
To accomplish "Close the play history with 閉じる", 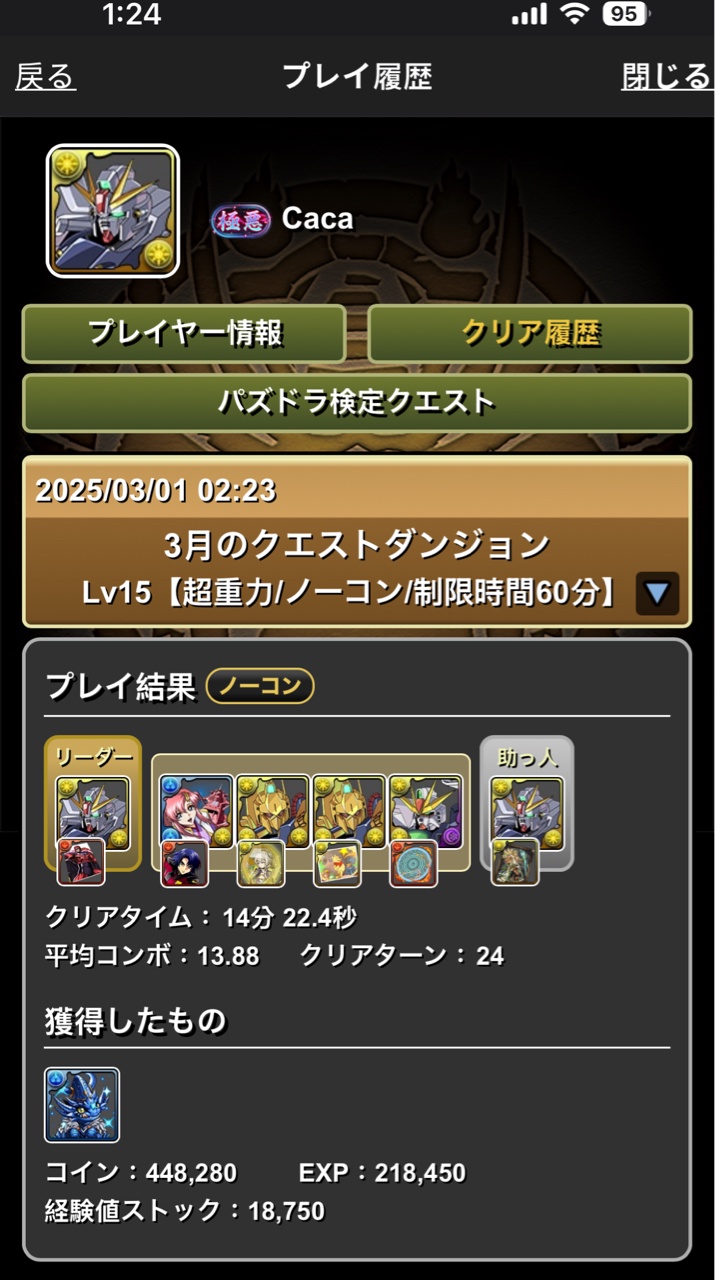I will coord(666,77).
